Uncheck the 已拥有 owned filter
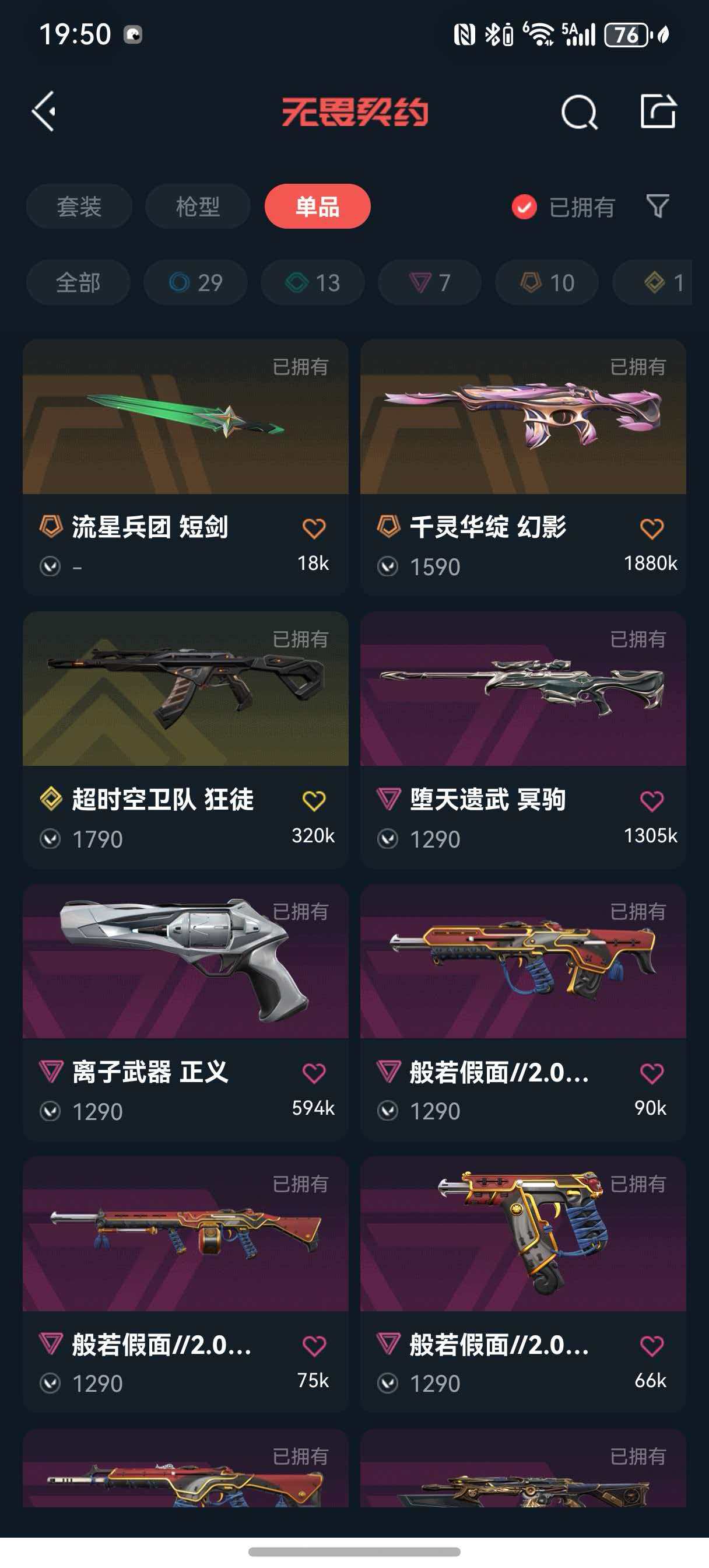This screenshot has height=1568, width=709. 524,207
